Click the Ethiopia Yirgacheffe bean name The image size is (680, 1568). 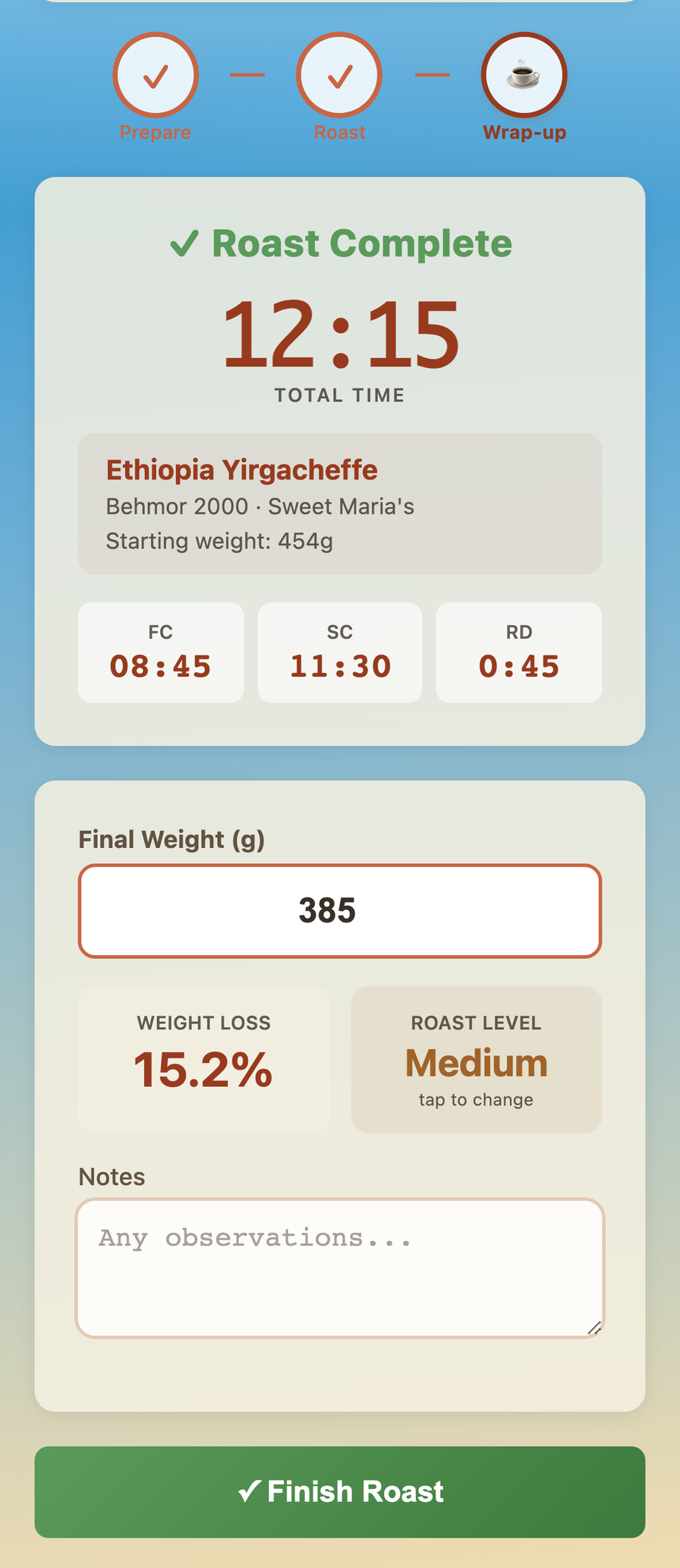pos(241,470)
